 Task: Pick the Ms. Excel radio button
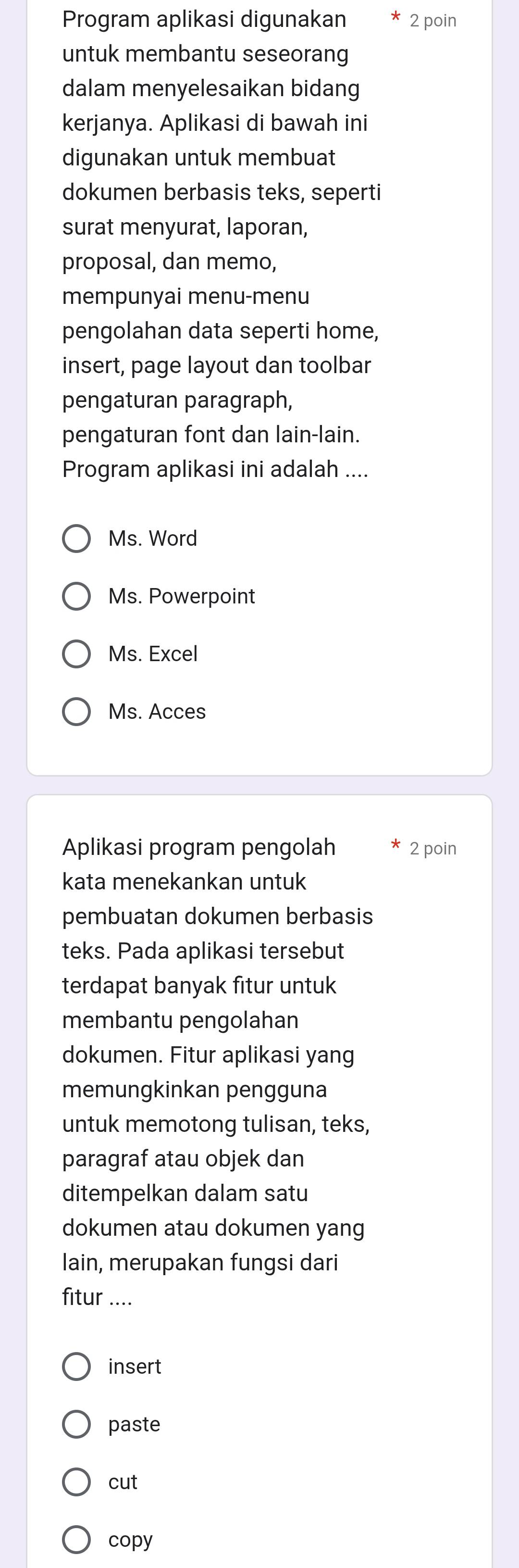coord(77,654)
